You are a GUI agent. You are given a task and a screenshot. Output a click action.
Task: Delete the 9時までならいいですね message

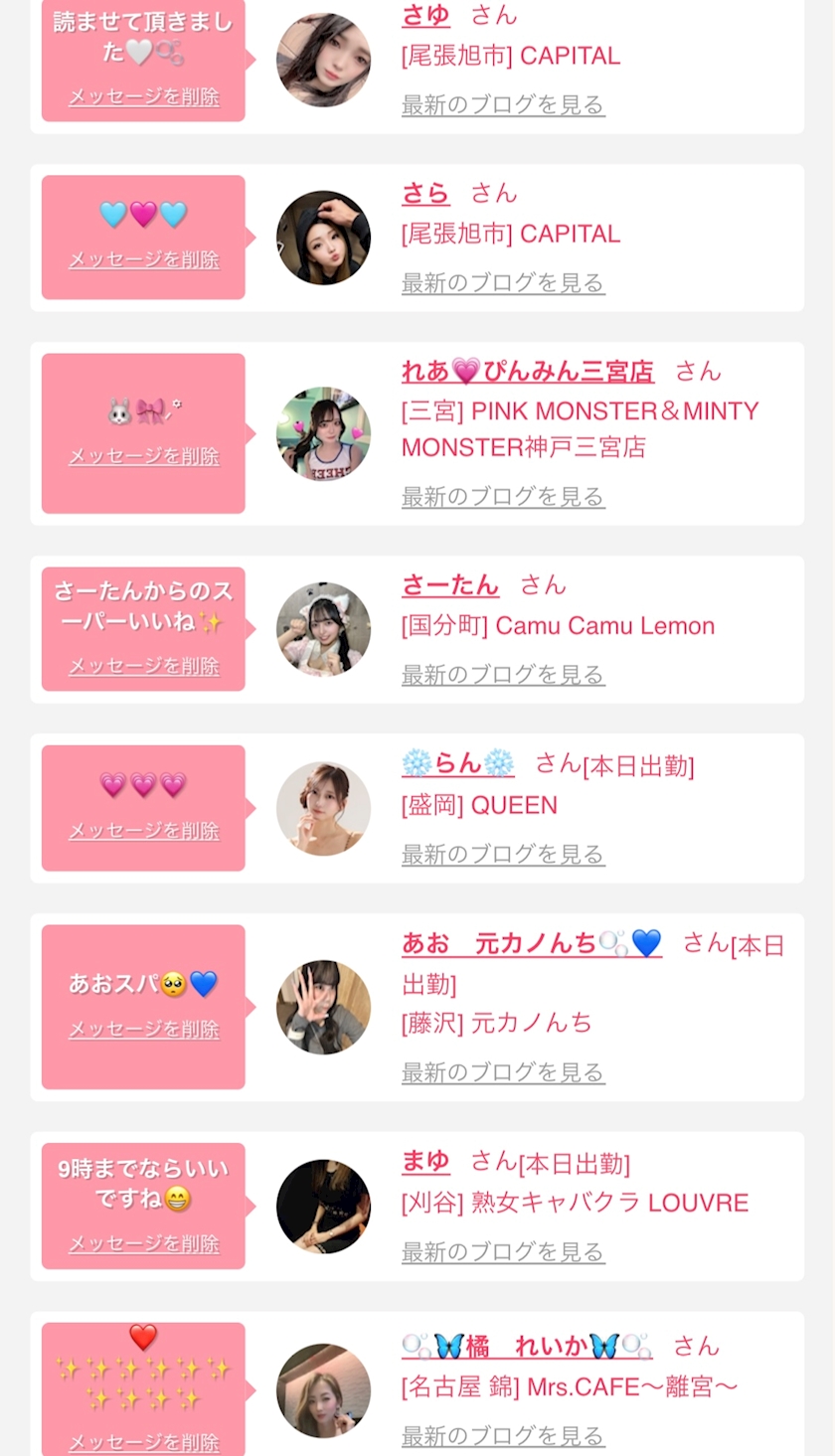click(x=144, y=1243)
